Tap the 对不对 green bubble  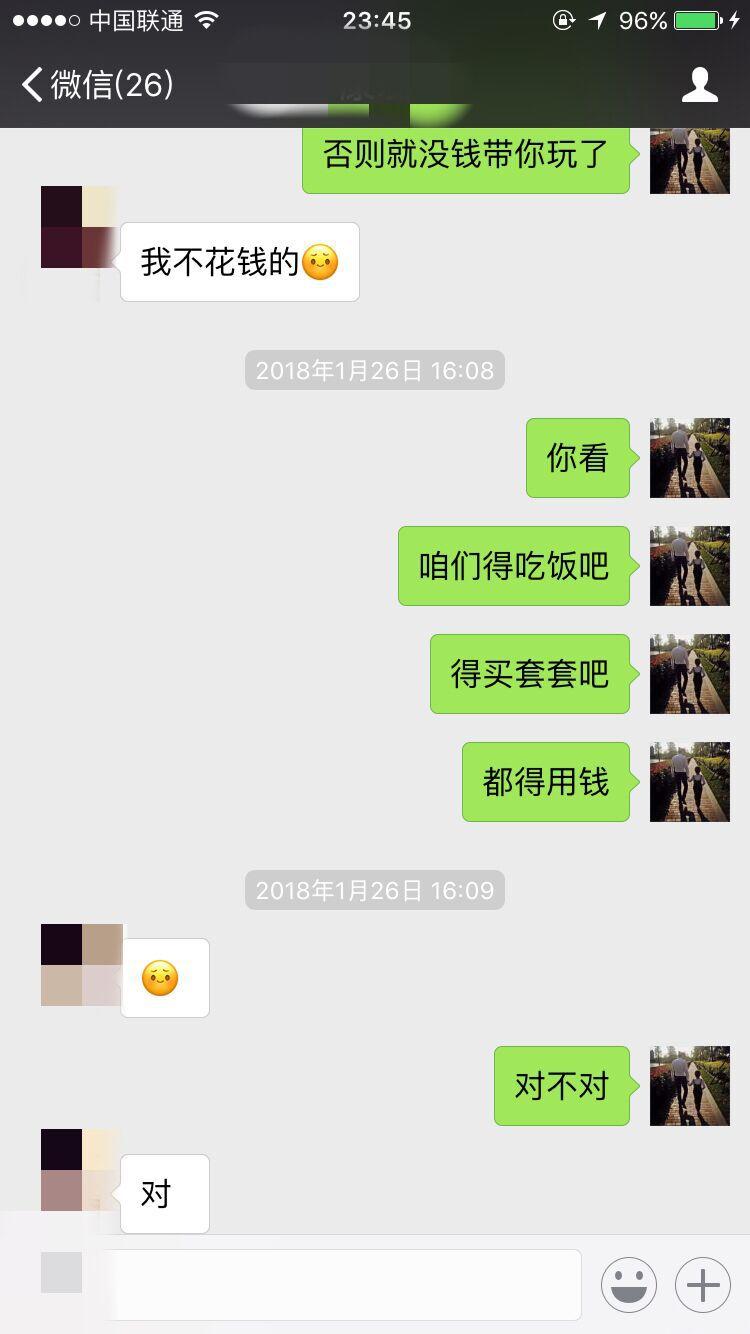coord(561,1086)
